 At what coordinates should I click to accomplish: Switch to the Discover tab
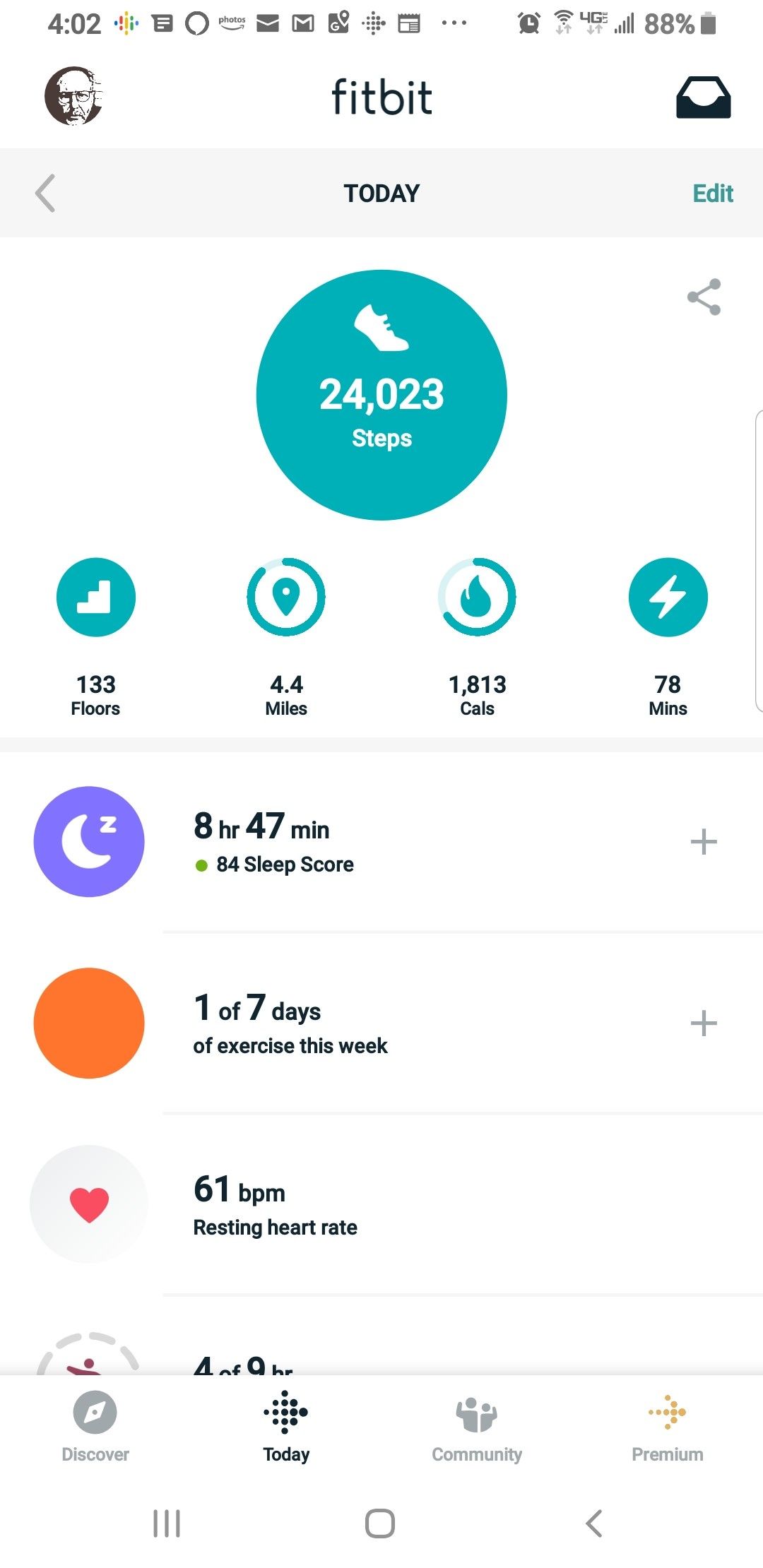coord(95,1425)
